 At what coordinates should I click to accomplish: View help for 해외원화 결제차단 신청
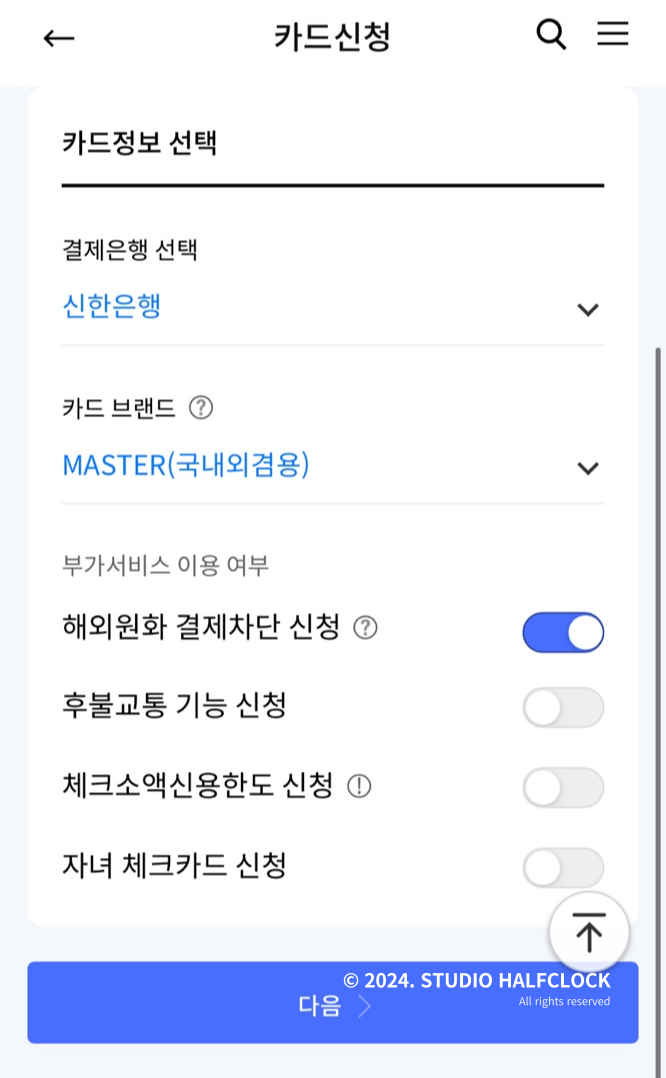365,627
